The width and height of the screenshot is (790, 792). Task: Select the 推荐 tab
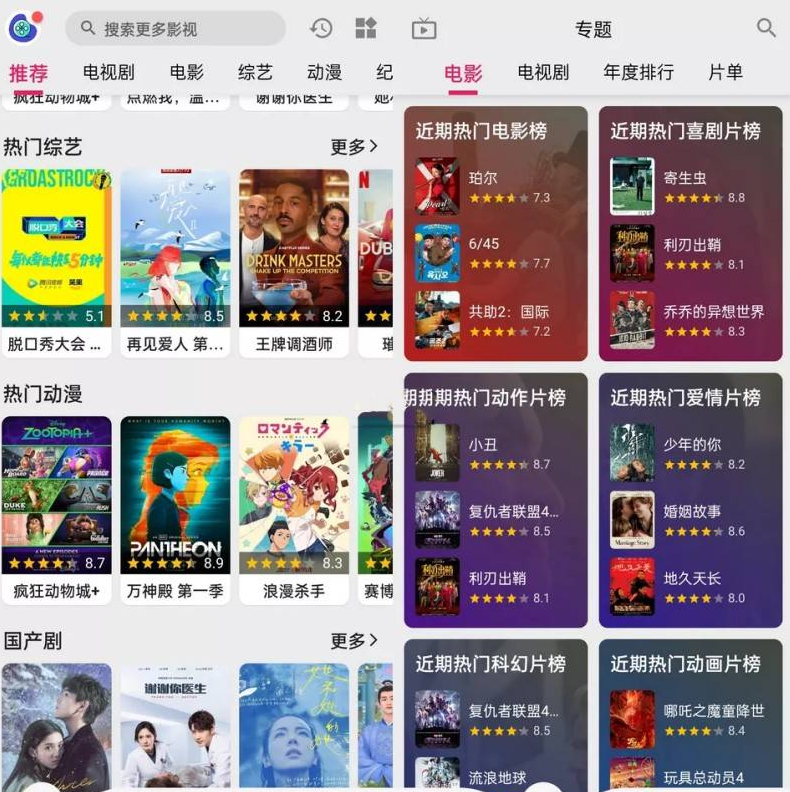28,73
